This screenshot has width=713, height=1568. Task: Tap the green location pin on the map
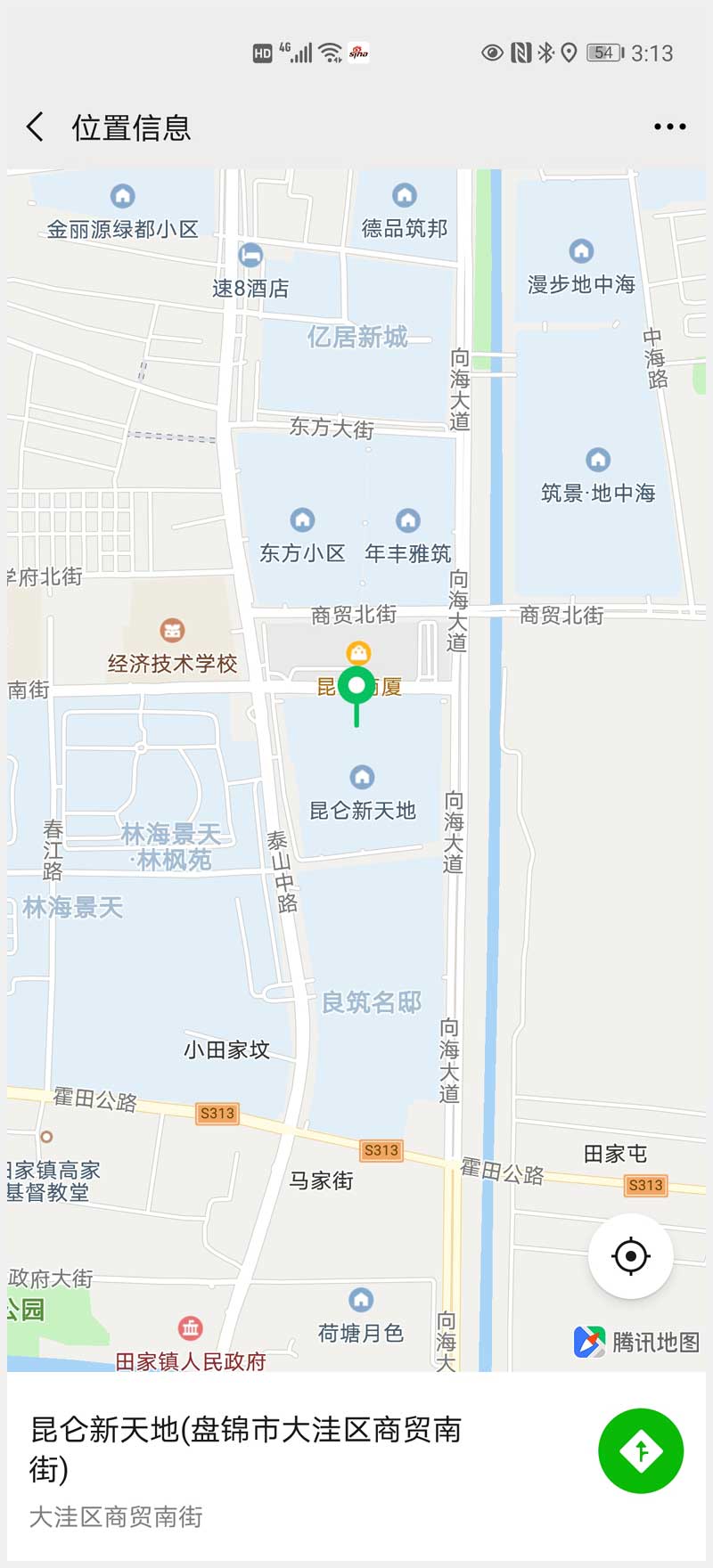point(356,687)
